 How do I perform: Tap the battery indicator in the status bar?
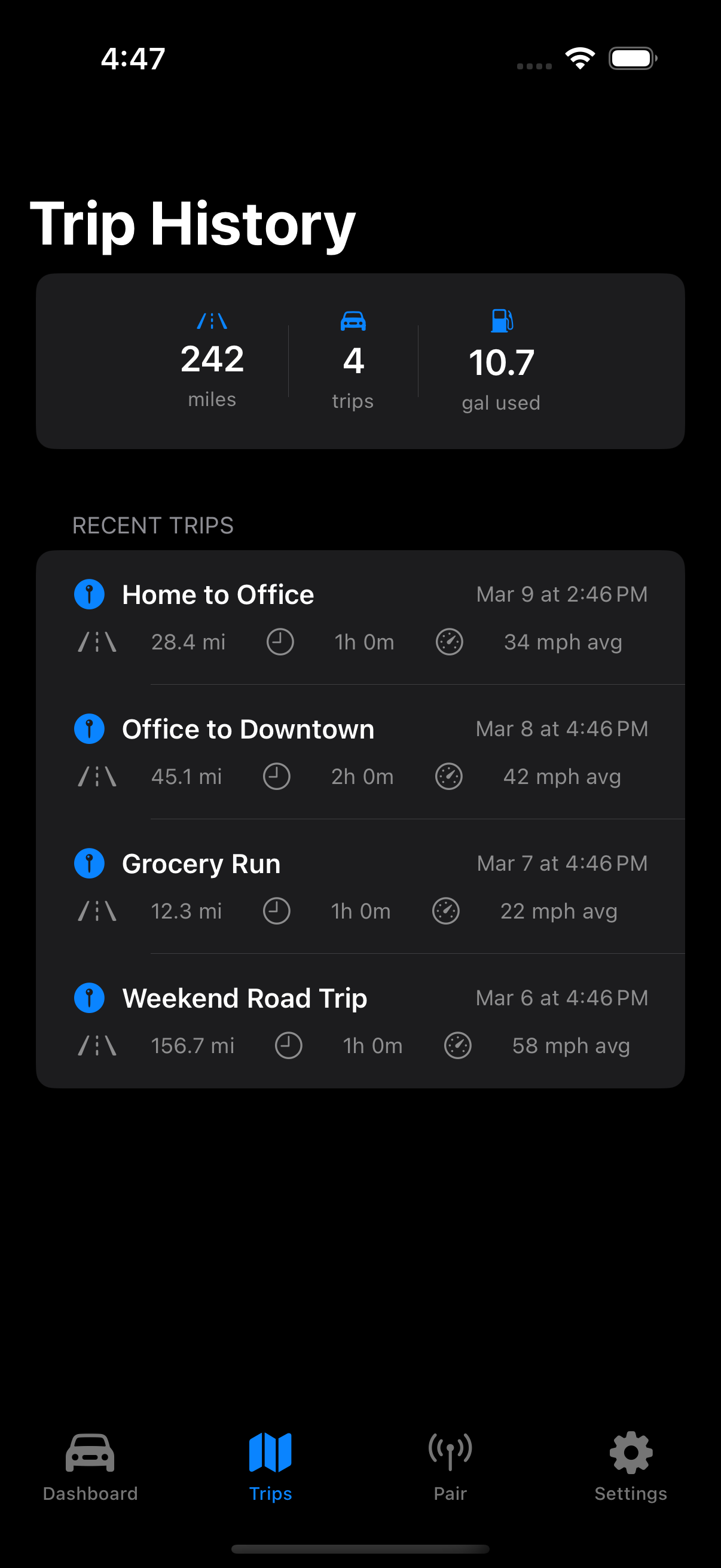pos(633,57)
